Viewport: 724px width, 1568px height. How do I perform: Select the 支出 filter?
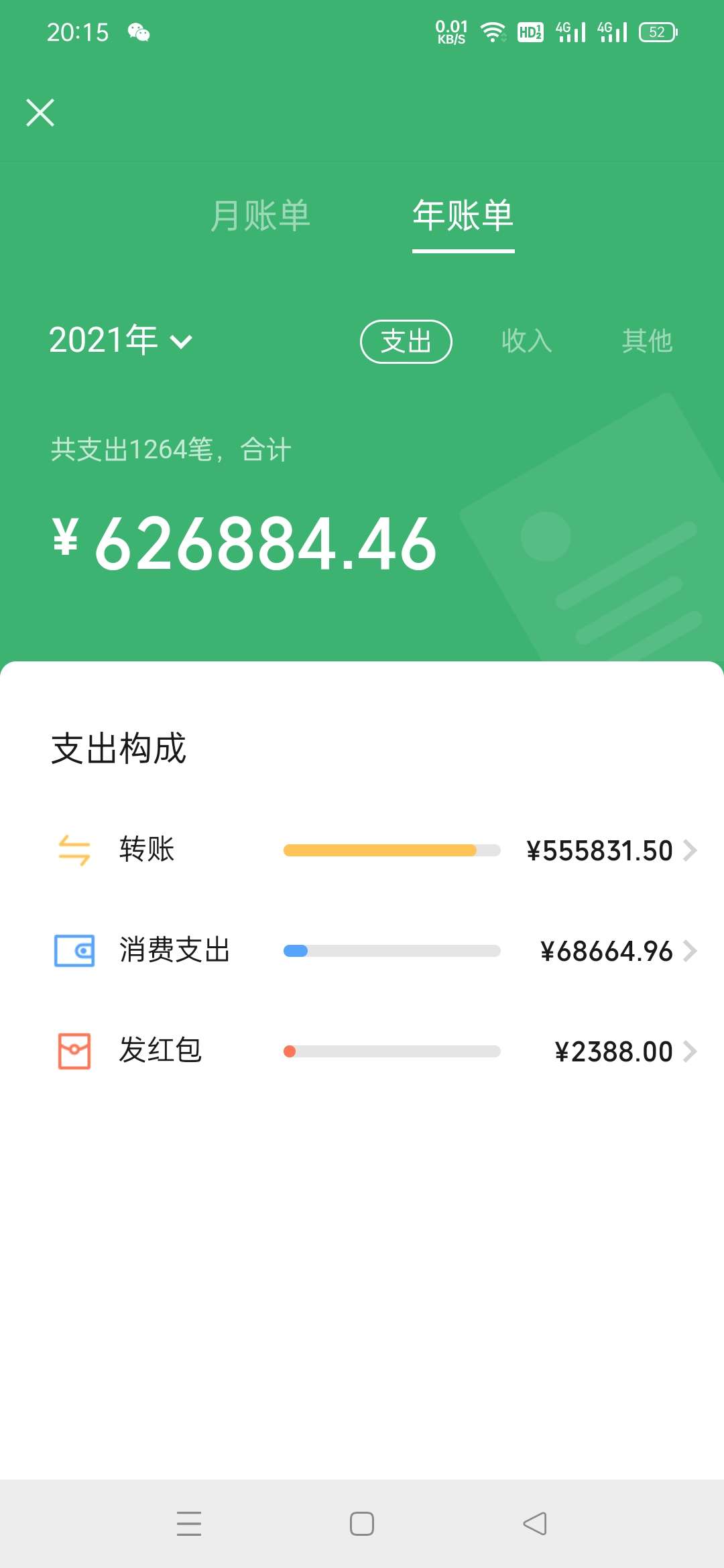tap(406, 342)
